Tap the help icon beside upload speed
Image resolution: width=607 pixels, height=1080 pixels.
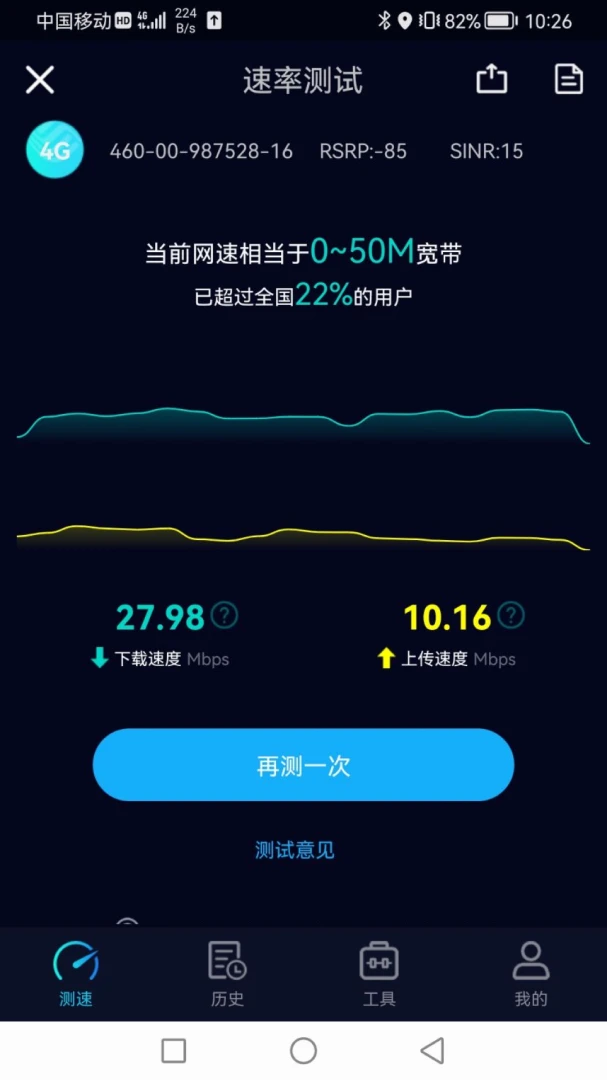pos(511,615)
